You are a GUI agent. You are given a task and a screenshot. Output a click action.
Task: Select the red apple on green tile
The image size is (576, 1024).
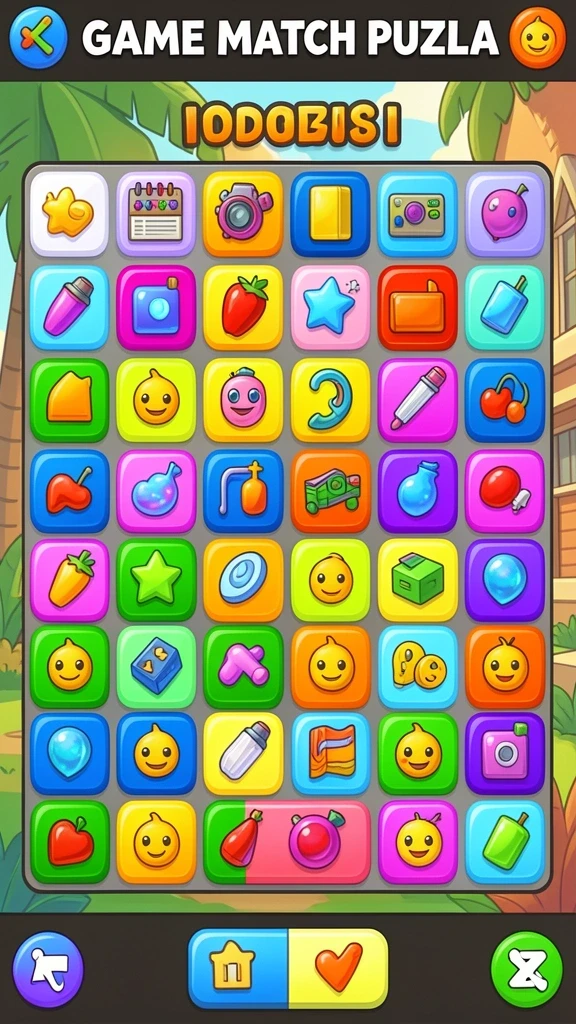coord(69,842)
